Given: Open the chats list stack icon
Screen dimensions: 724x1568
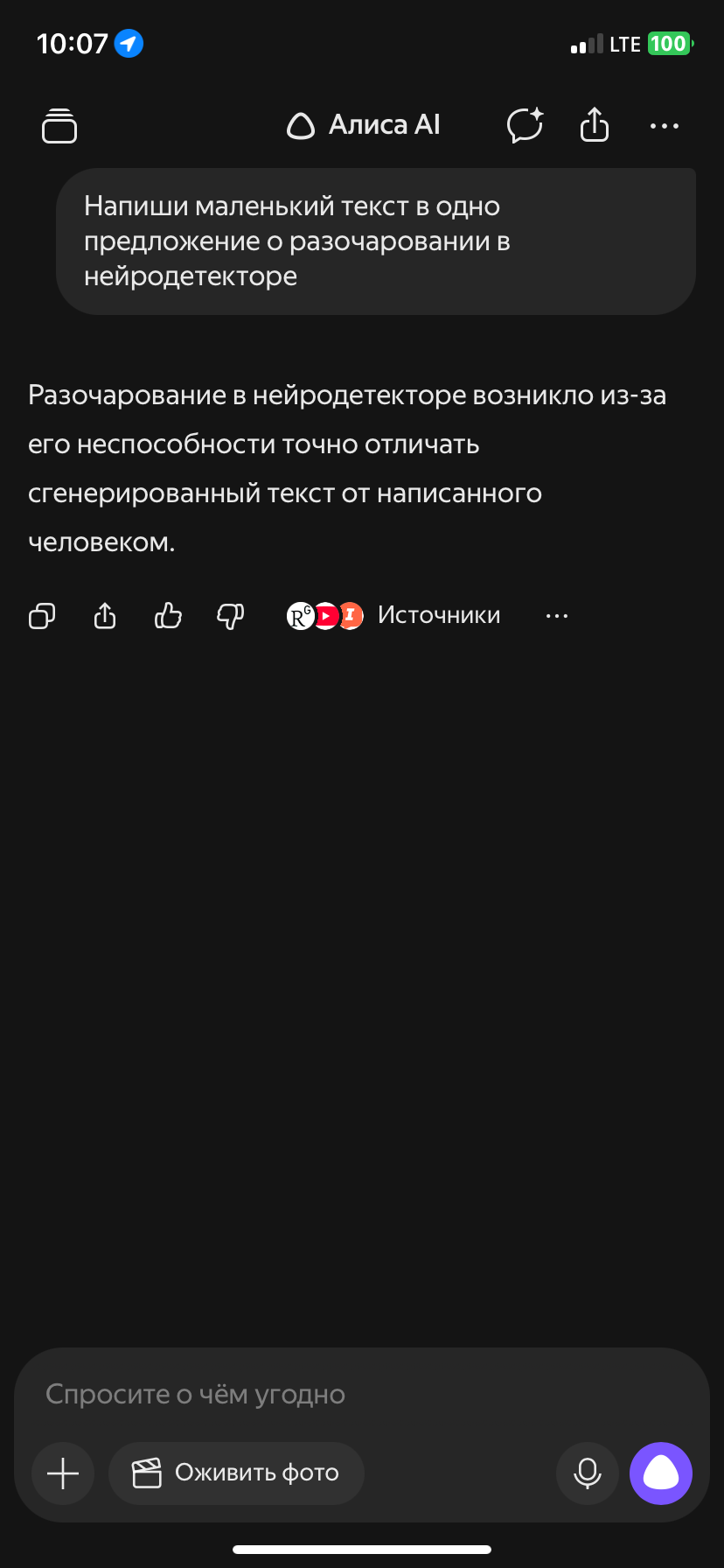Looking at the screenshot, I should [x=59, y=126].
